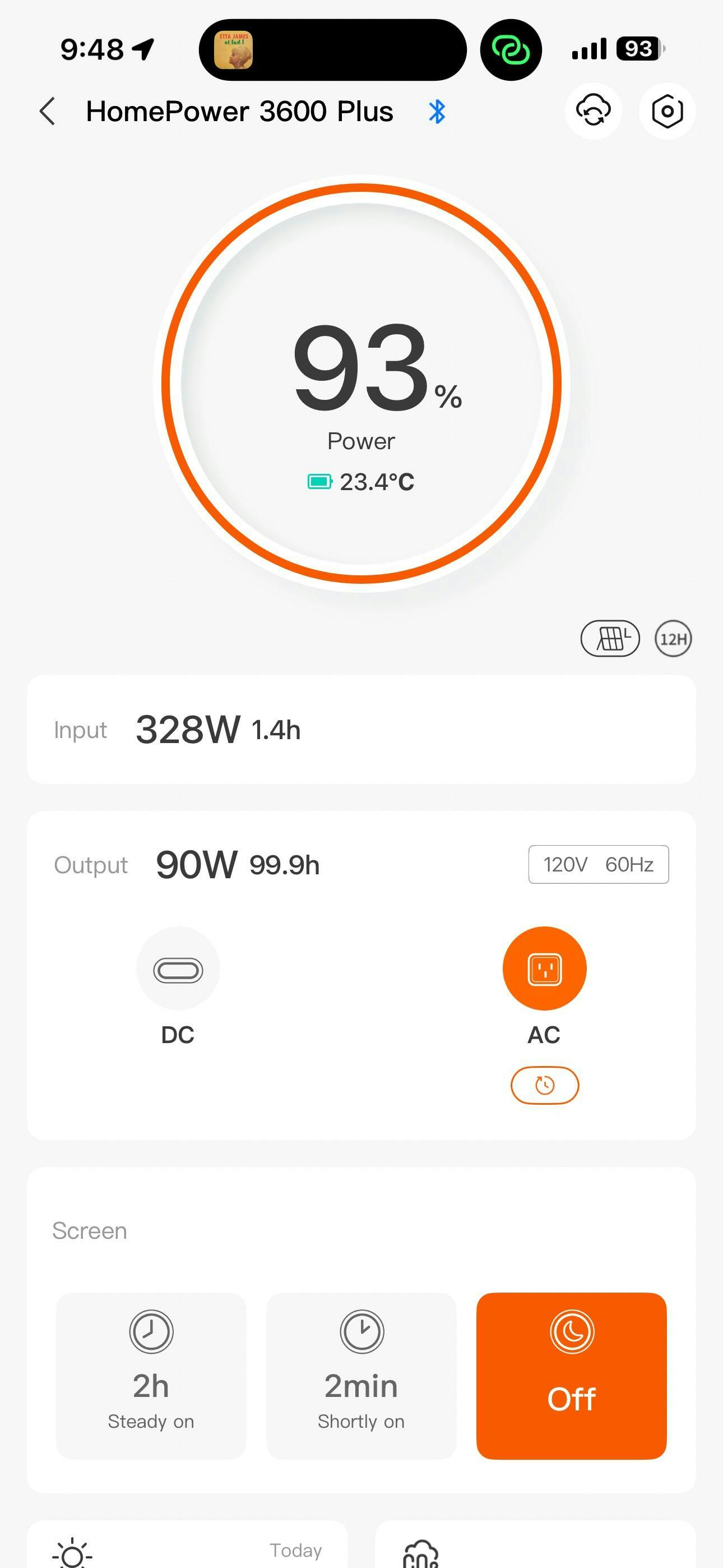Change the 120V 60Hz output setting
Image resolution: width=723 pixels, height=1568 pixels.
pos(598,864)
